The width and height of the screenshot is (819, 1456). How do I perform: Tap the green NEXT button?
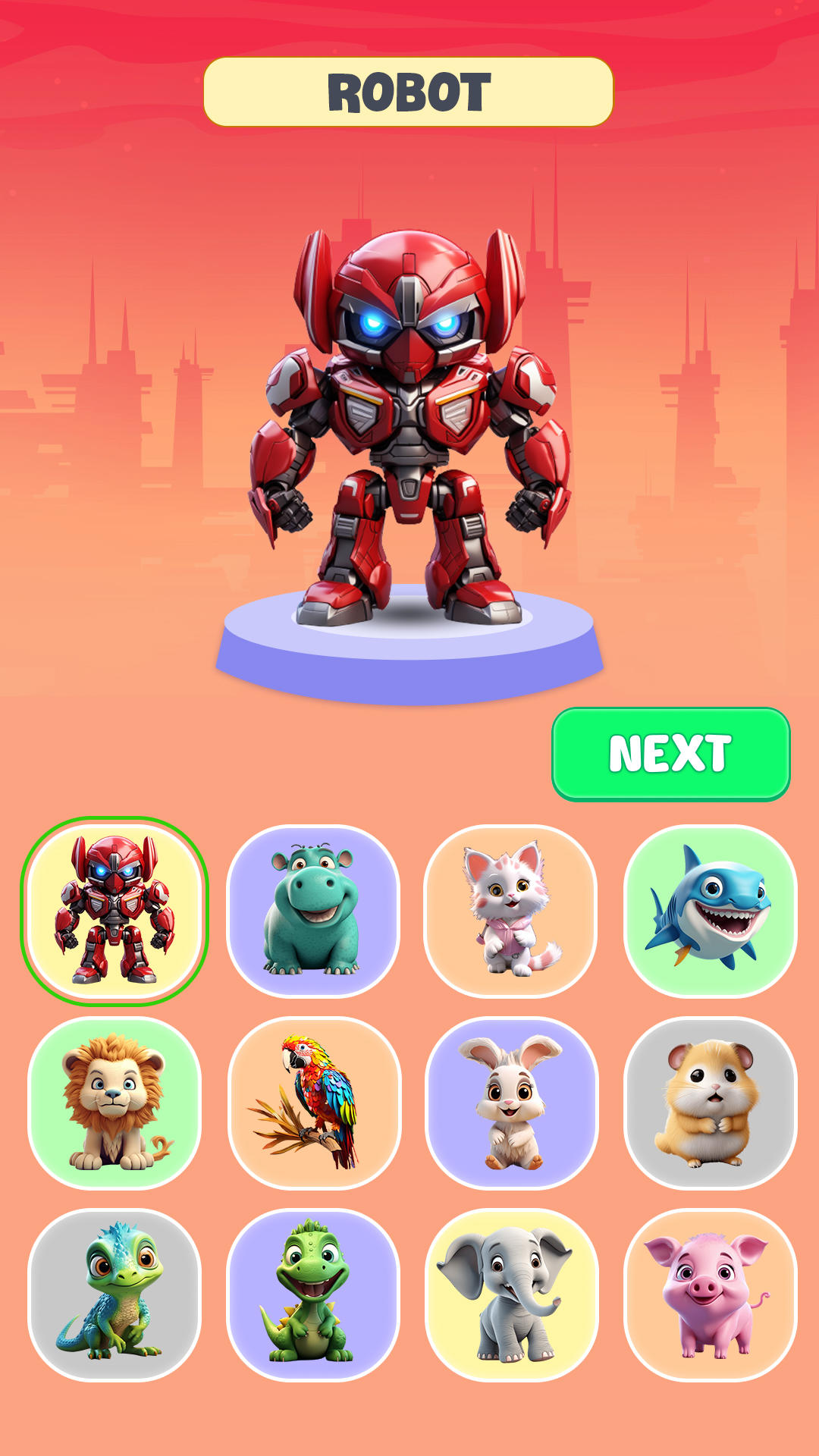[670, 754]
